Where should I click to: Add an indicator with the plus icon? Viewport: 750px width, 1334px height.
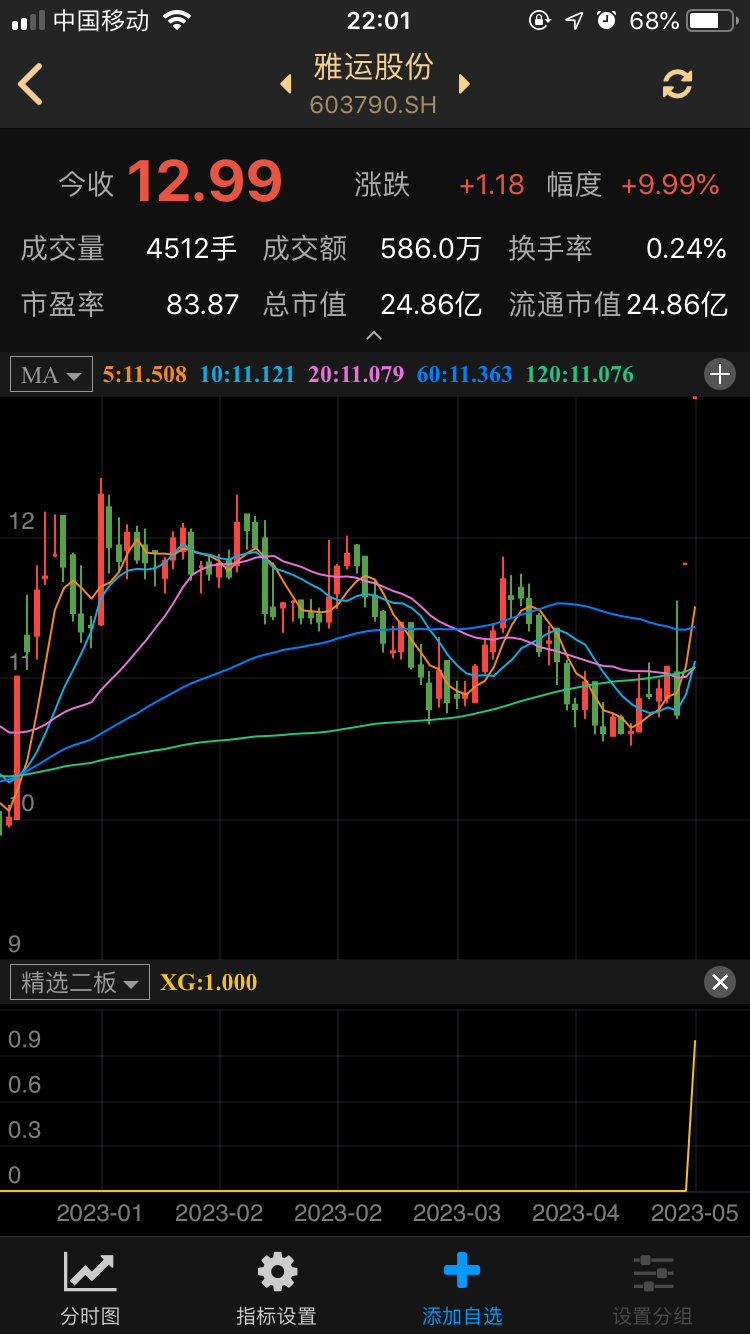pyautogui.click(x=719, y=375)
